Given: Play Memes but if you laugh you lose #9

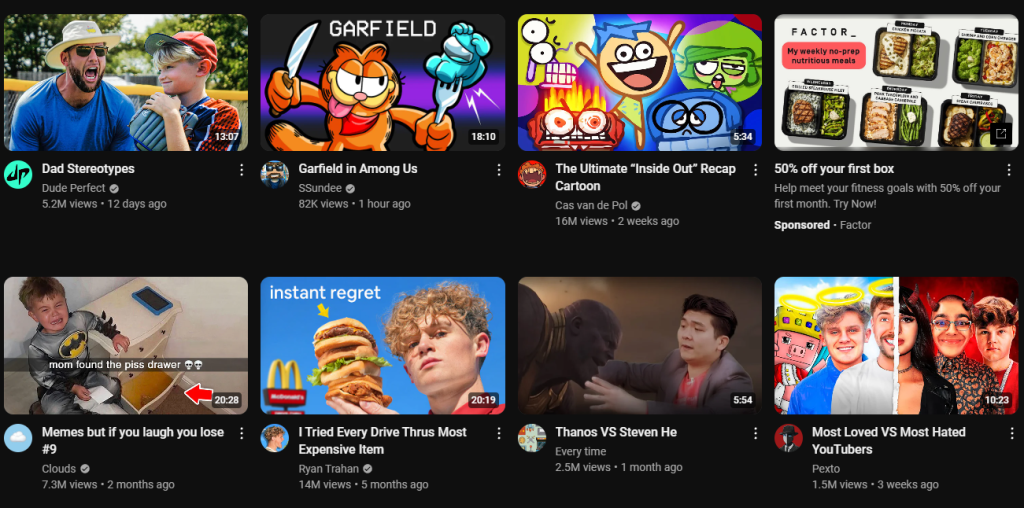Looking at the screenshot, I should (x=126, y=346).
